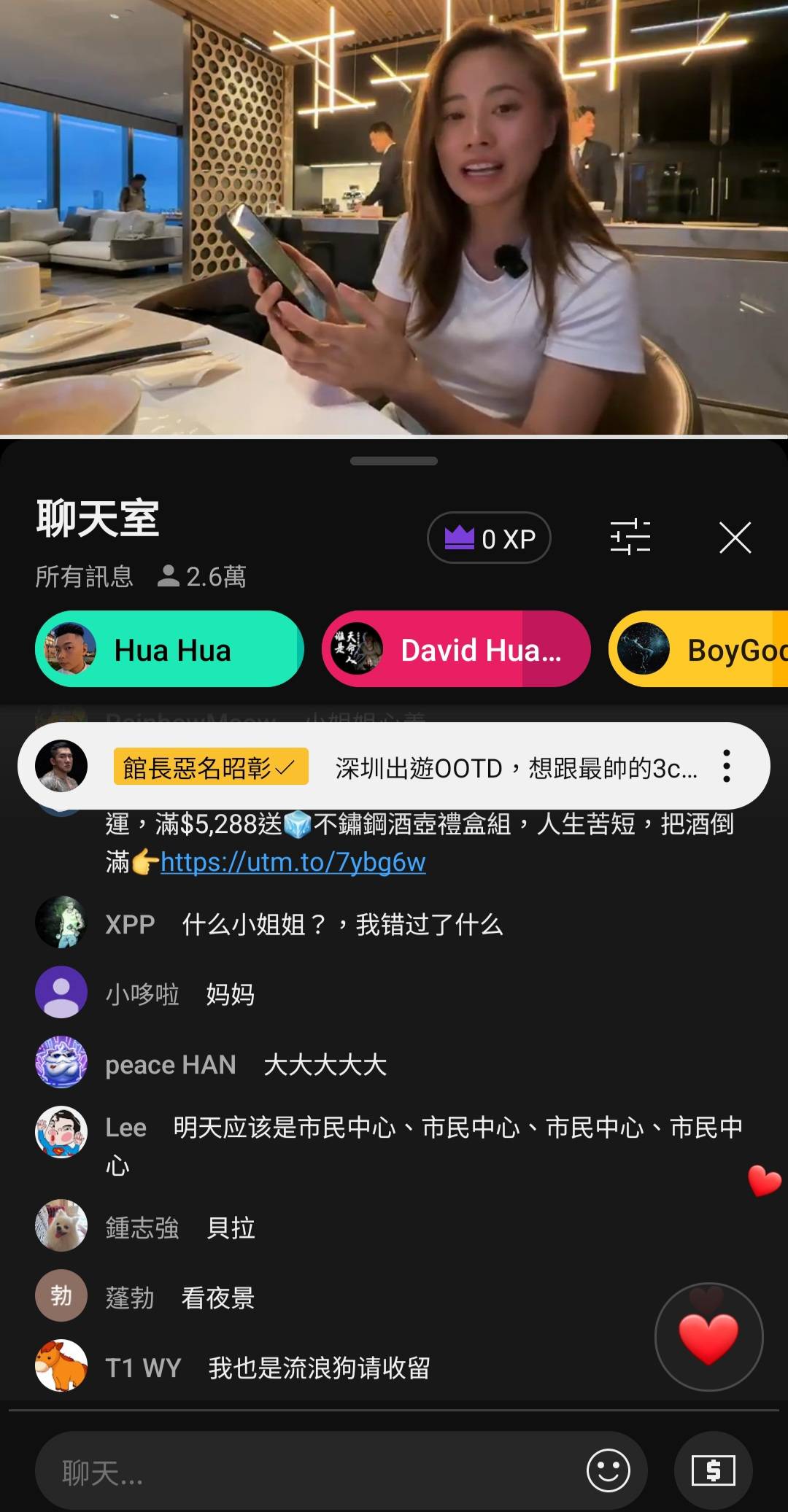This screenshot has width=788, height=1512.
Task: Open the 0 XP crown badge
Action: (489, 538)
